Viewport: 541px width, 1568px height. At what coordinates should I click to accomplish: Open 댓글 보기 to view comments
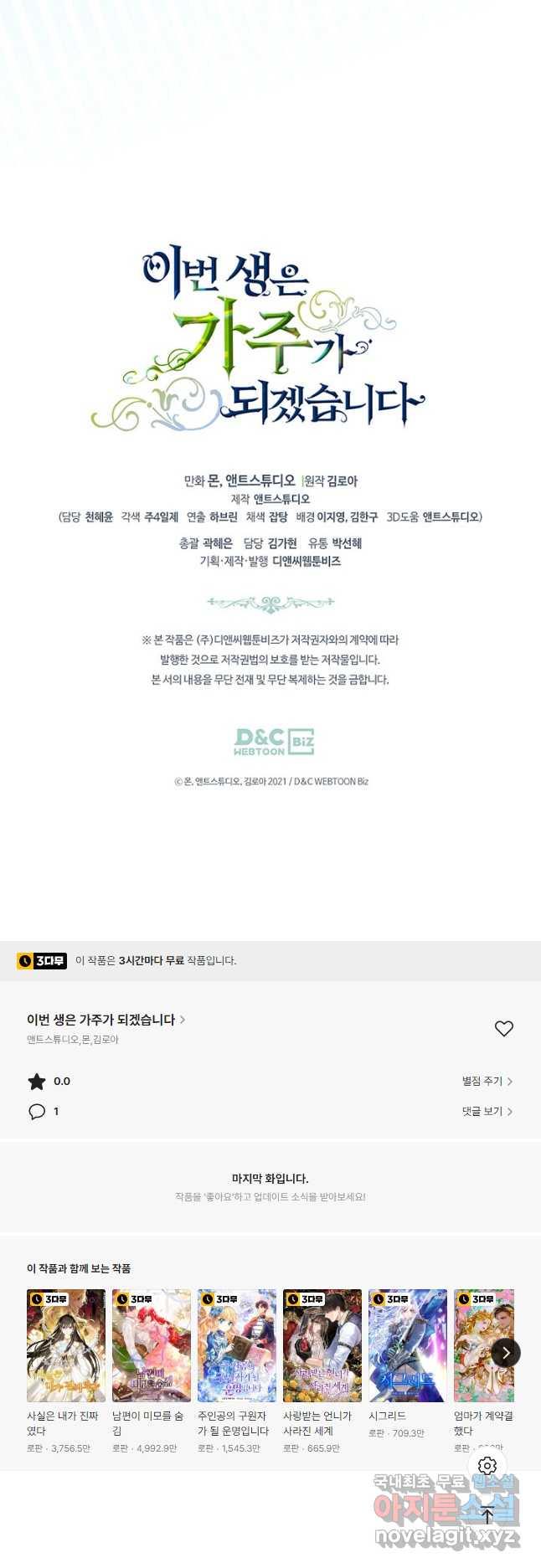pyautogui.click(x=487, y=1112)
